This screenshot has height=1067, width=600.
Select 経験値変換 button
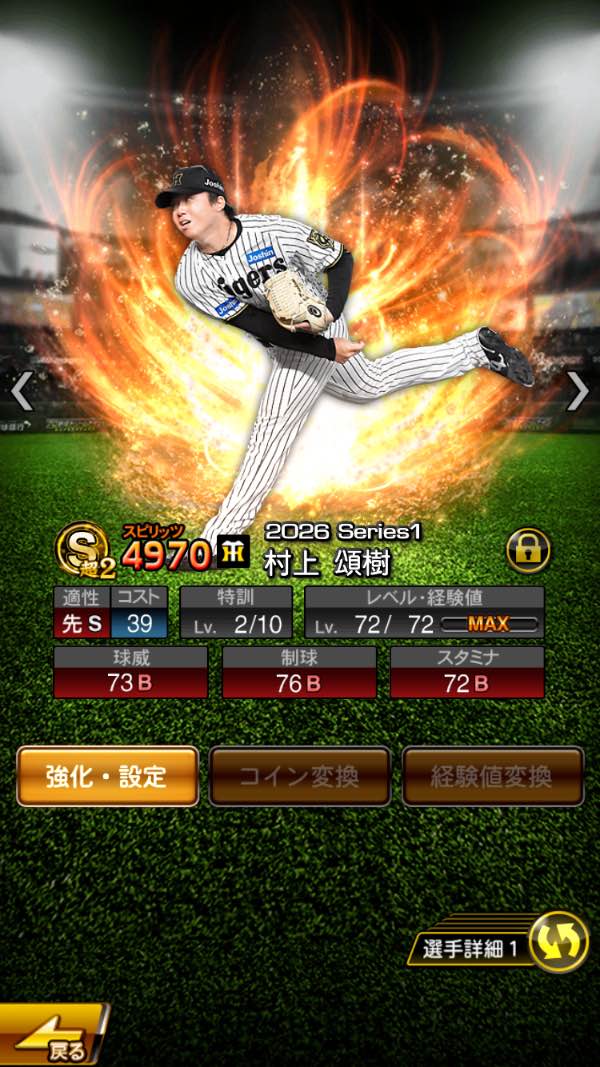point(492,776)
